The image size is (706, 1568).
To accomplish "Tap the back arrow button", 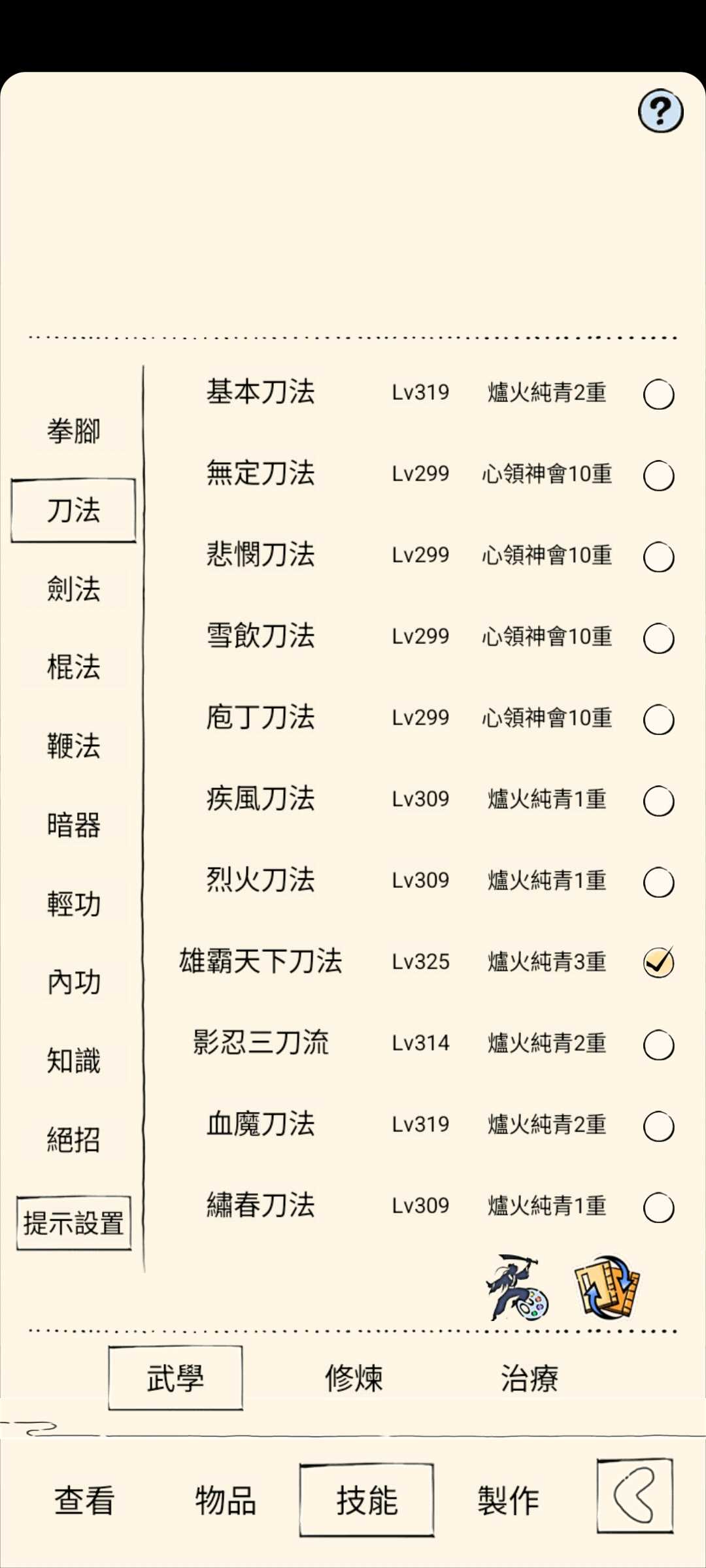I will 635,1495.
